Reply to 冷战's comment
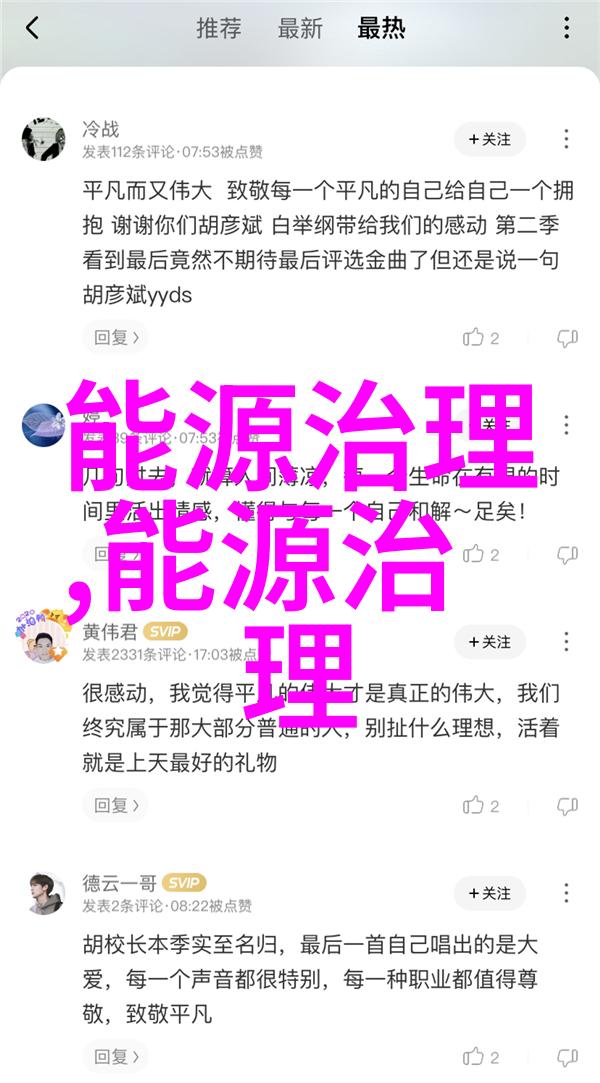The width and height of the screenshot is (600, 1083). click(117, 338)
